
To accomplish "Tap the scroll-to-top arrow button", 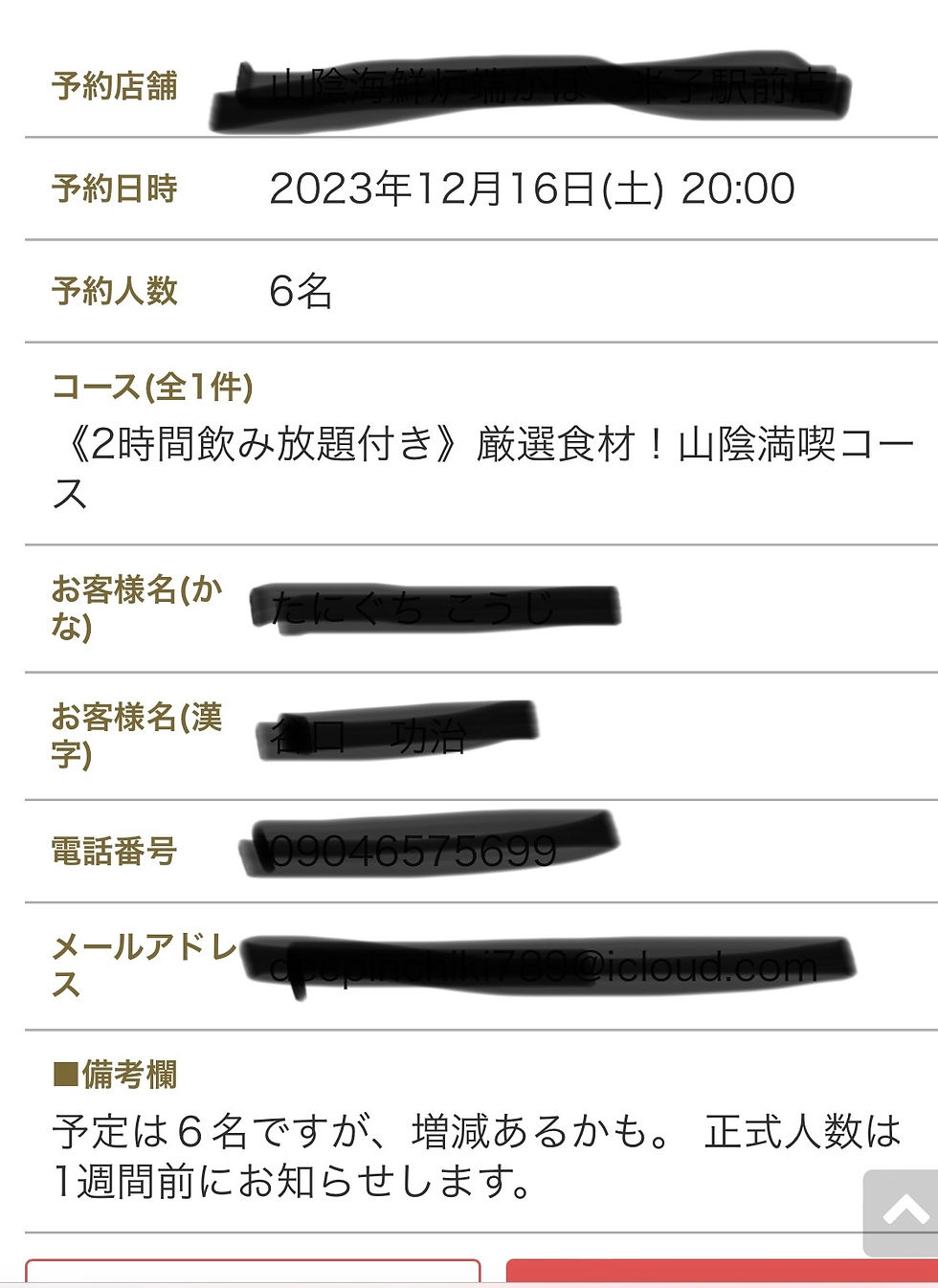I will click(x=902, y=1212).
